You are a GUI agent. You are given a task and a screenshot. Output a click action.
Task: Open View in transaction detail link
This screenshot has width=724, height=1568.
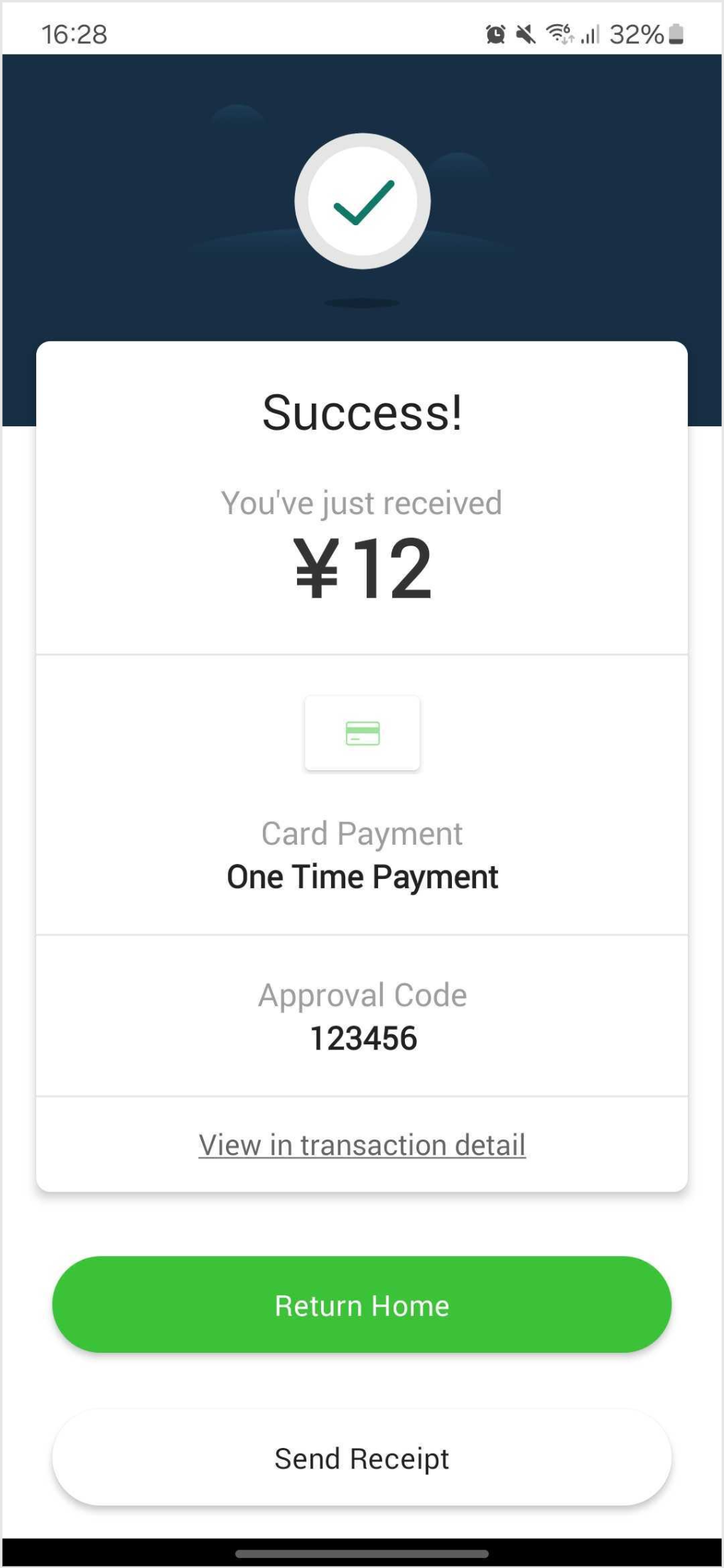[362, 1144]
